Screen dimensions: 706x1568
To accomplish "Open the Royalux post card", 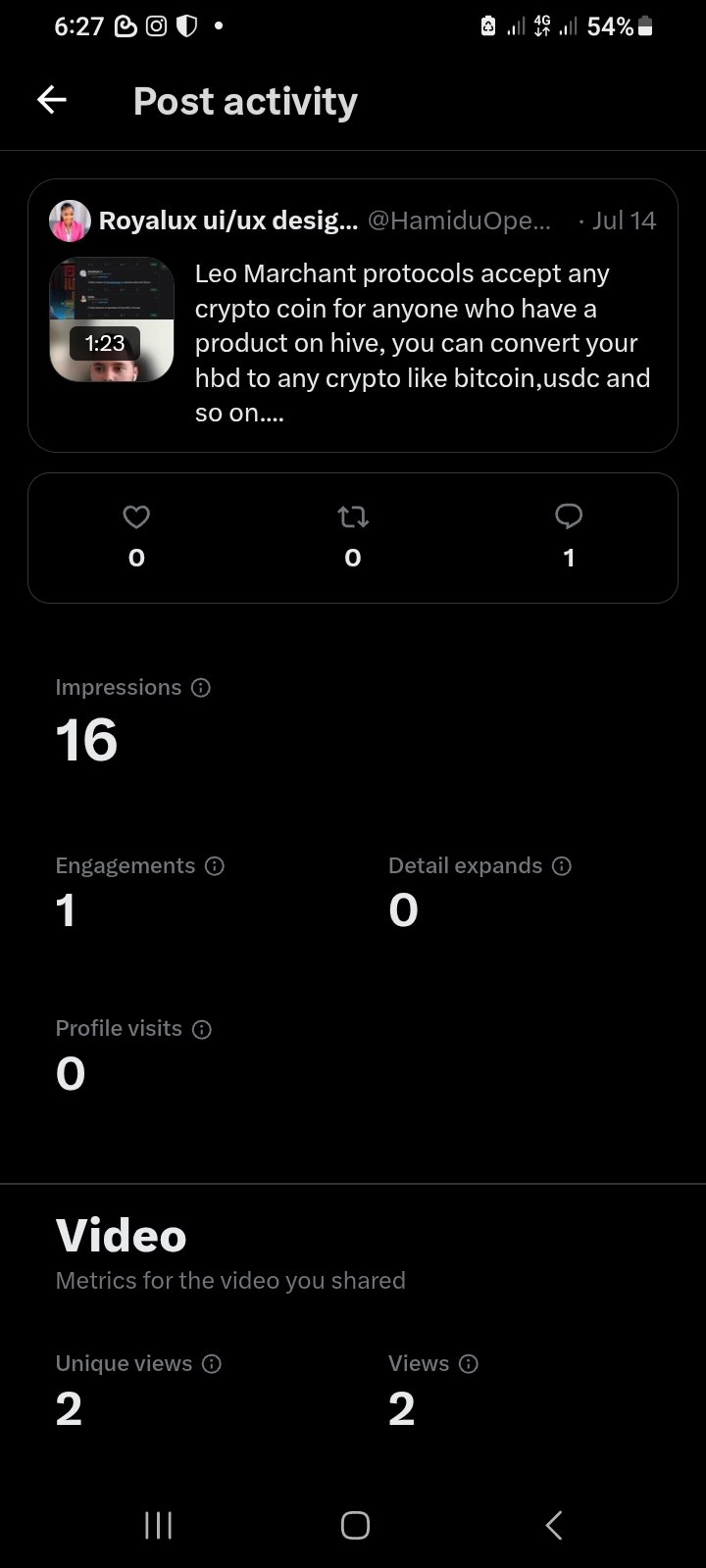I will (353, 316).
